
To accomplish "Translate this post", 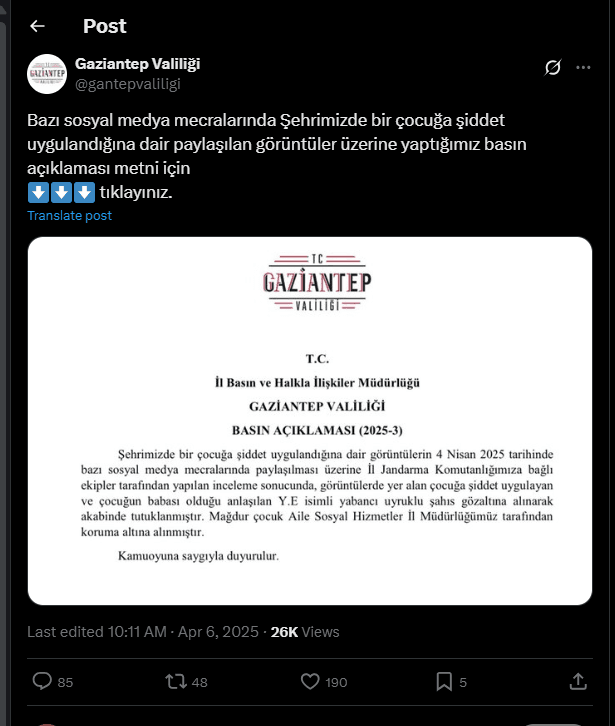I will pyautogui.click(x=69, y=215).
